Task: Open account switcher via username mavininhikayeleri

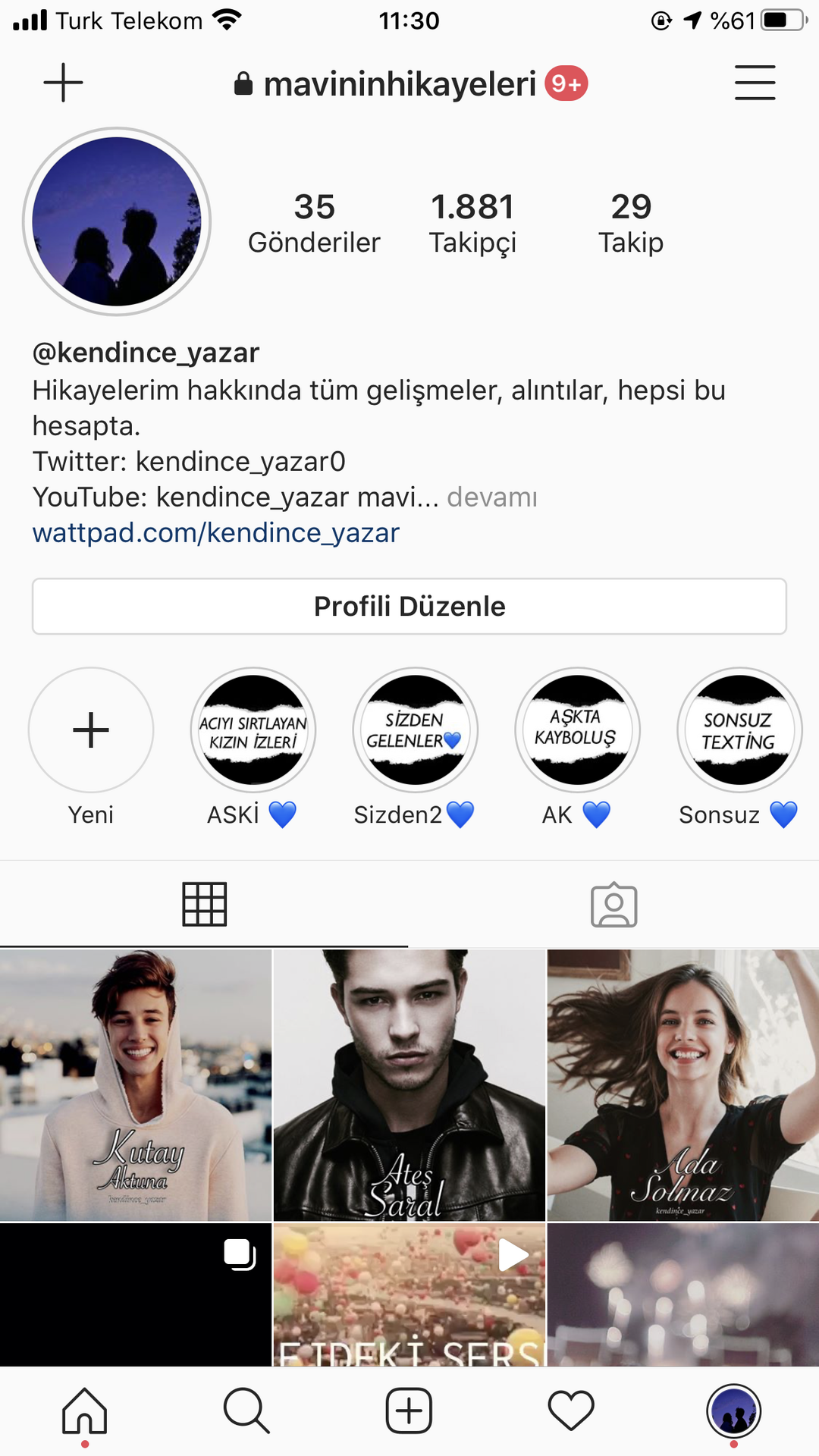Action: [400, 84]
